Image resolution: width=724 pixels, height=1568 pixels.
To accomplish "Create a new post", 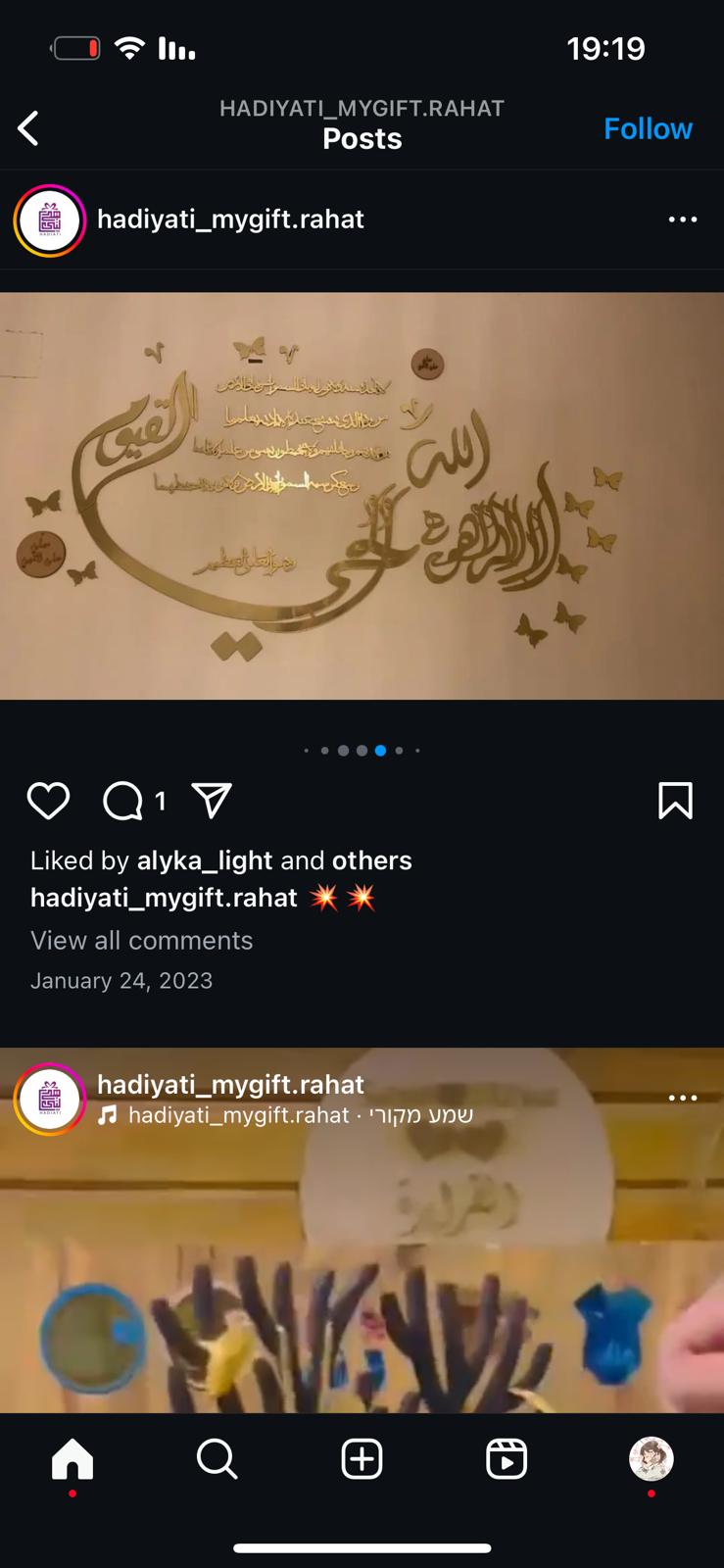I will [x=362, y=1458].
